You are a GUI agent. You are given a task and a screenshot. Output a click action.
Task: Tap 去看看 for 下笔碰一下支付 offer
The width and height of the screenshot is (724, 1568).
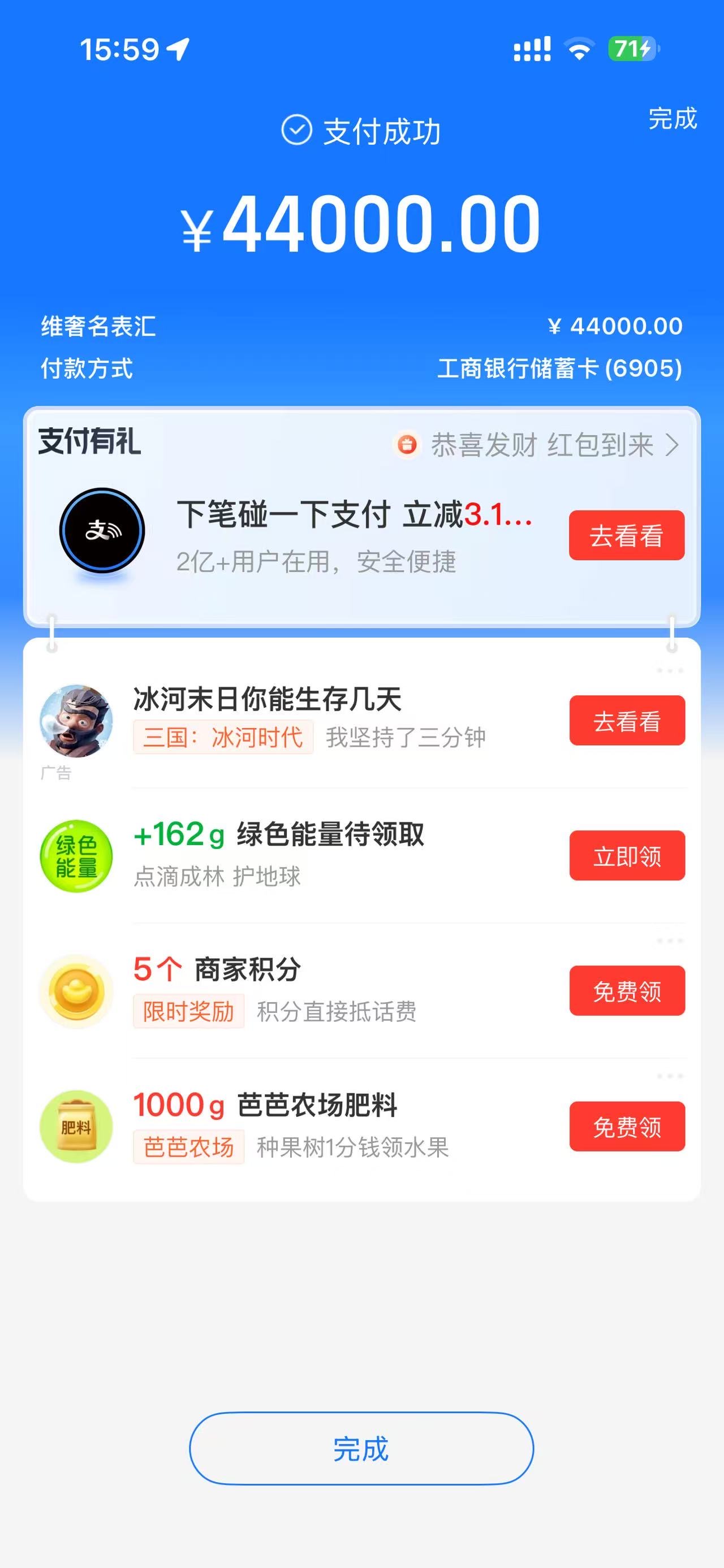pyautogui.click(x=627, y=536)
